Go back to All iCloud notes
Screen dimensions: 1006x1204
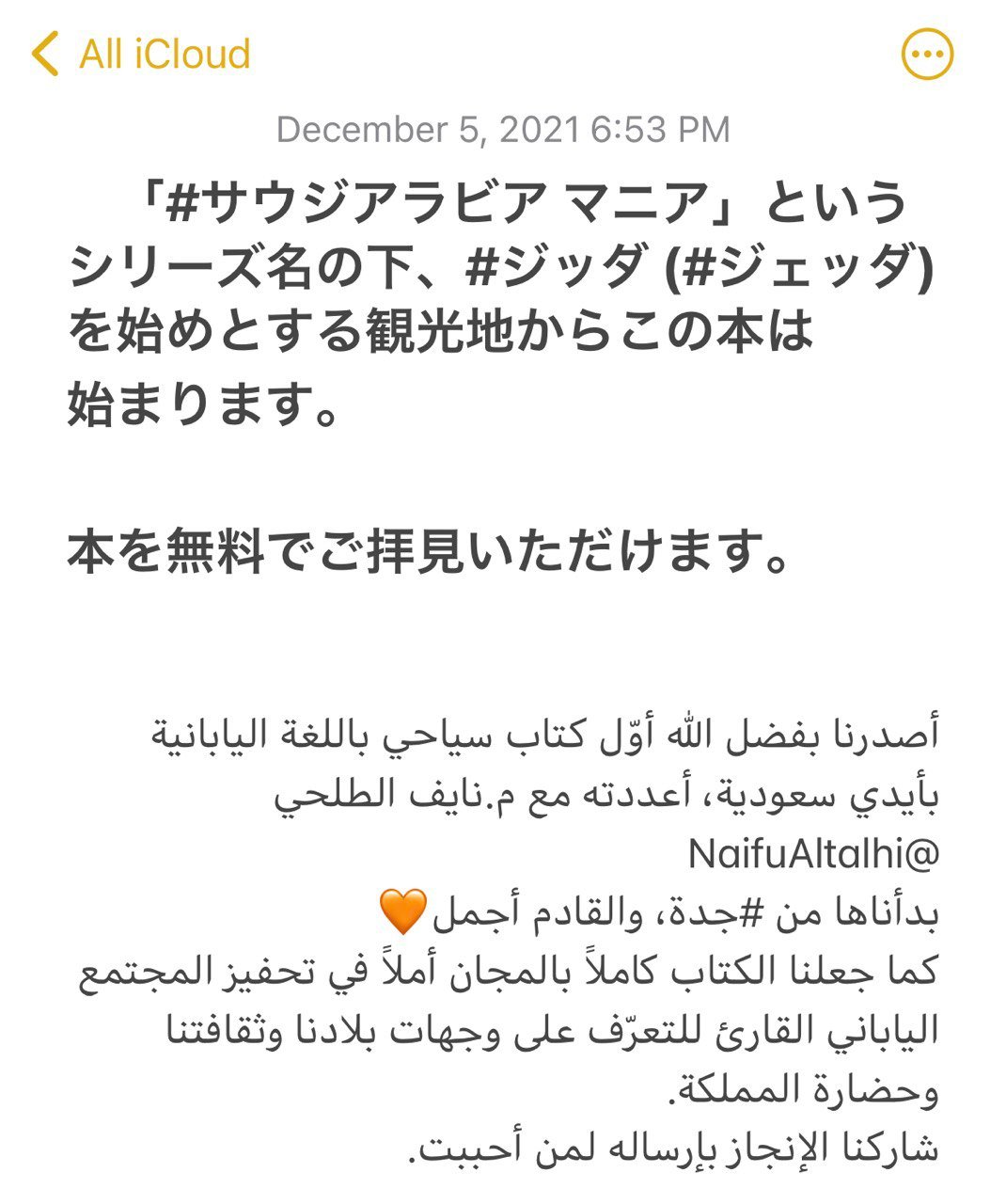coord(141,54)
